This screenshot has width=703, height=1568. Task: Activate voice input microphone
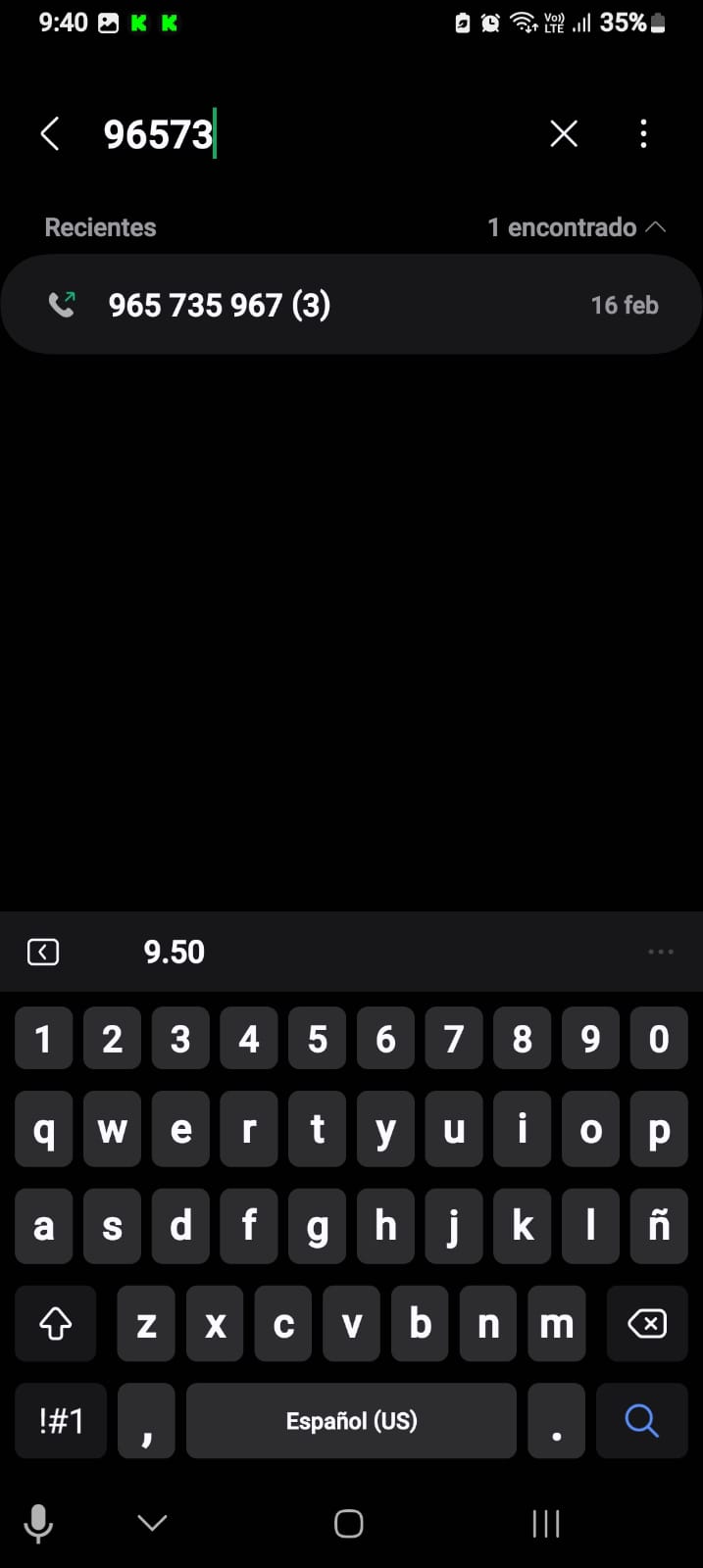coord(38,1524)
